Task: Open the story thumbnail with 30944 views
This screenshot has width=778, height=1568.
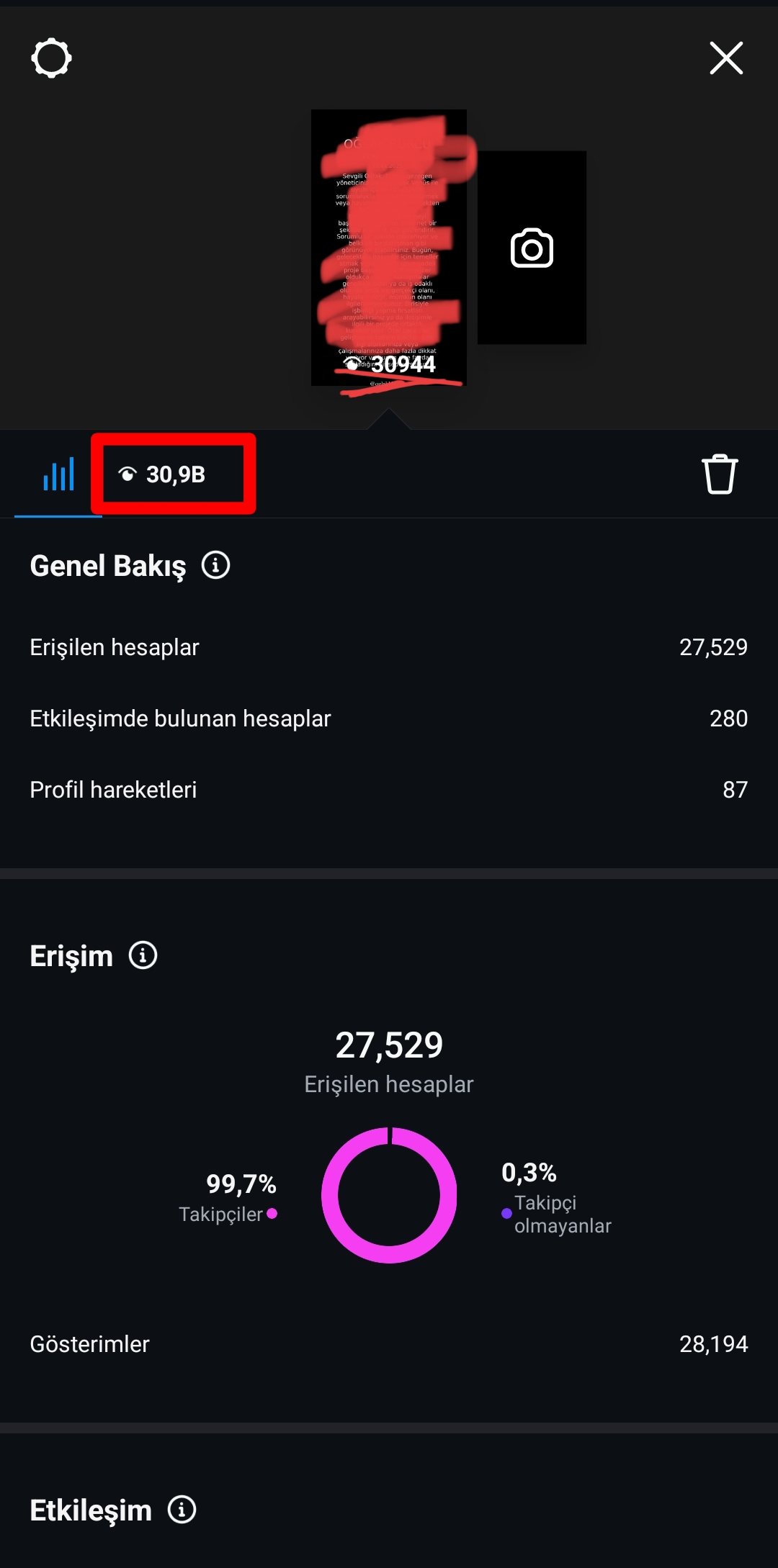Action: click(x=389, y=248)
